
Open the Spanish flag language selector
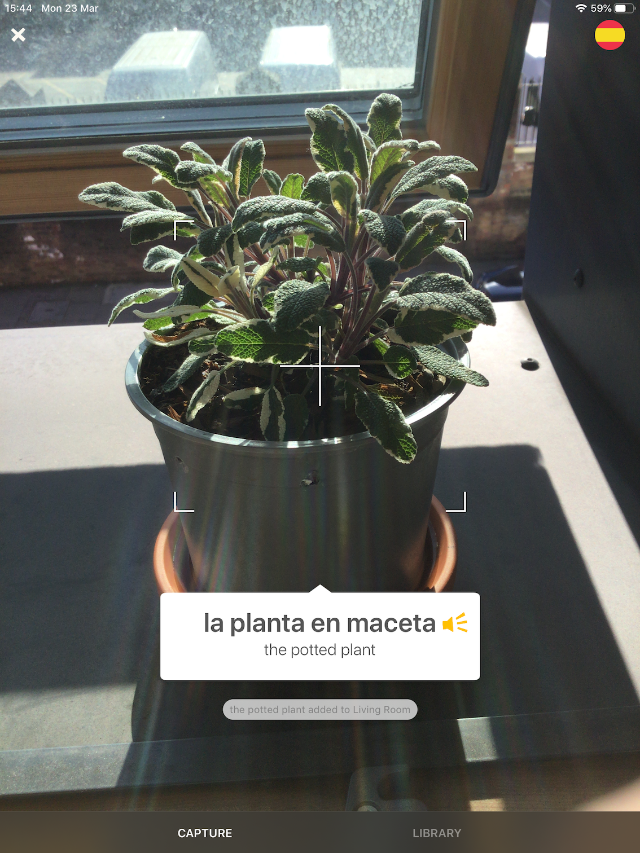tap(610, 35)
